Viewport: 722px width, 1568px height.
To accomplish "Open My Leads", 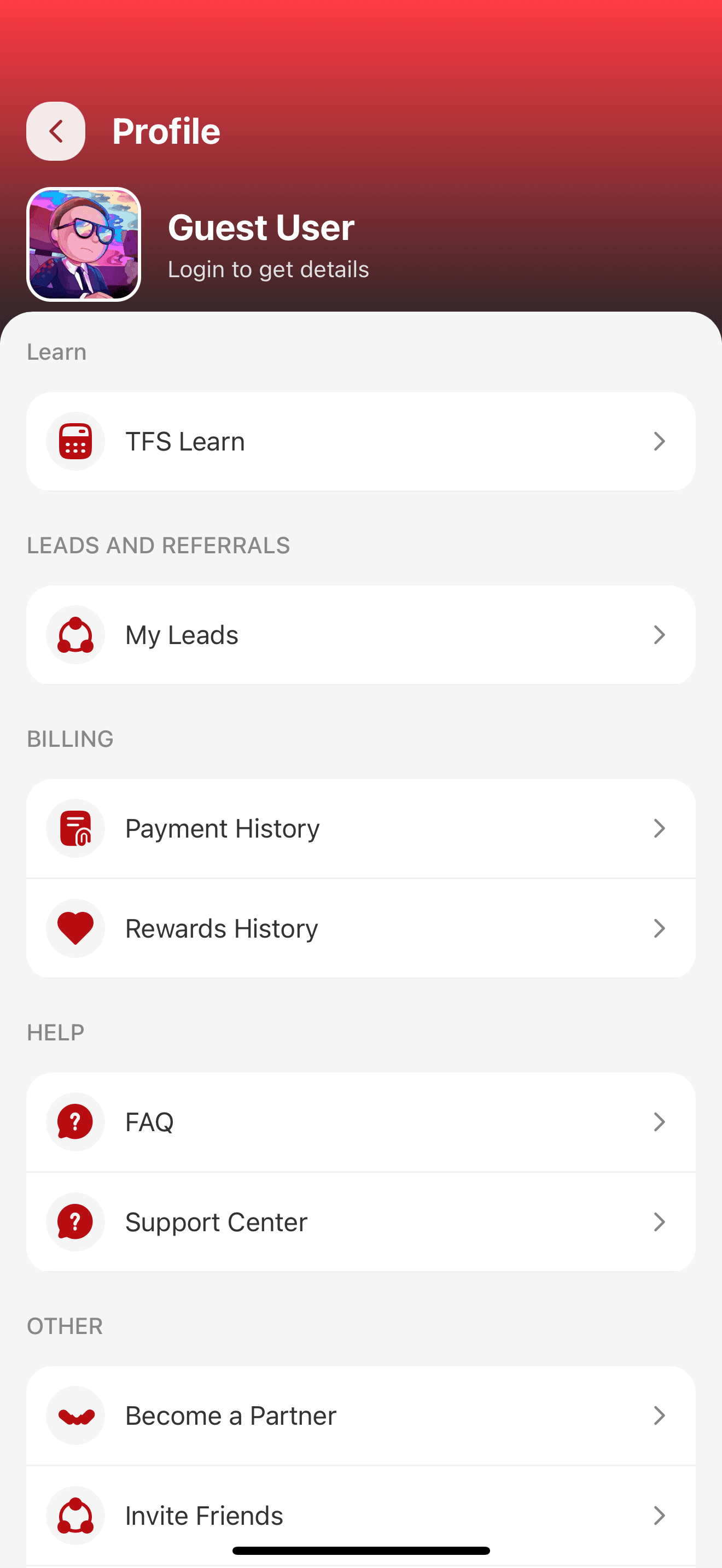I will coord(360,635).
